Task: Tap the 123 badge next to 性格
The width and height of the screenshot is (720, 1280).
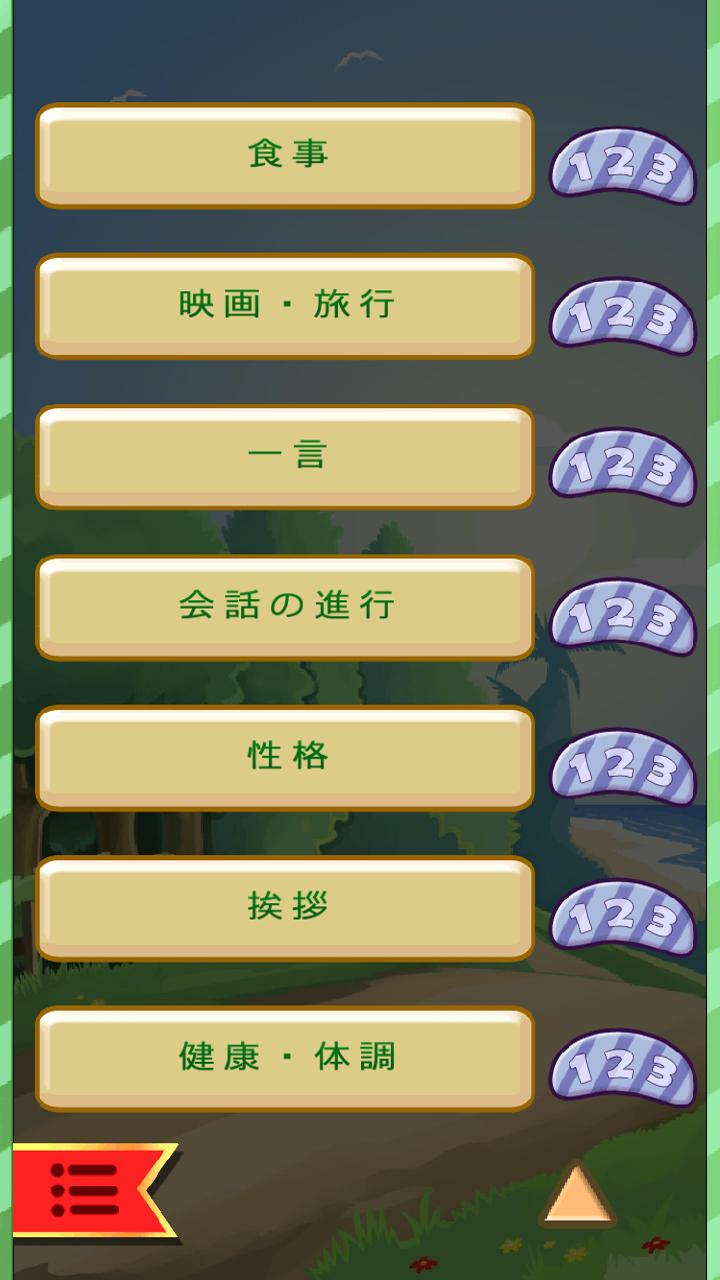Action: [622, 767]
